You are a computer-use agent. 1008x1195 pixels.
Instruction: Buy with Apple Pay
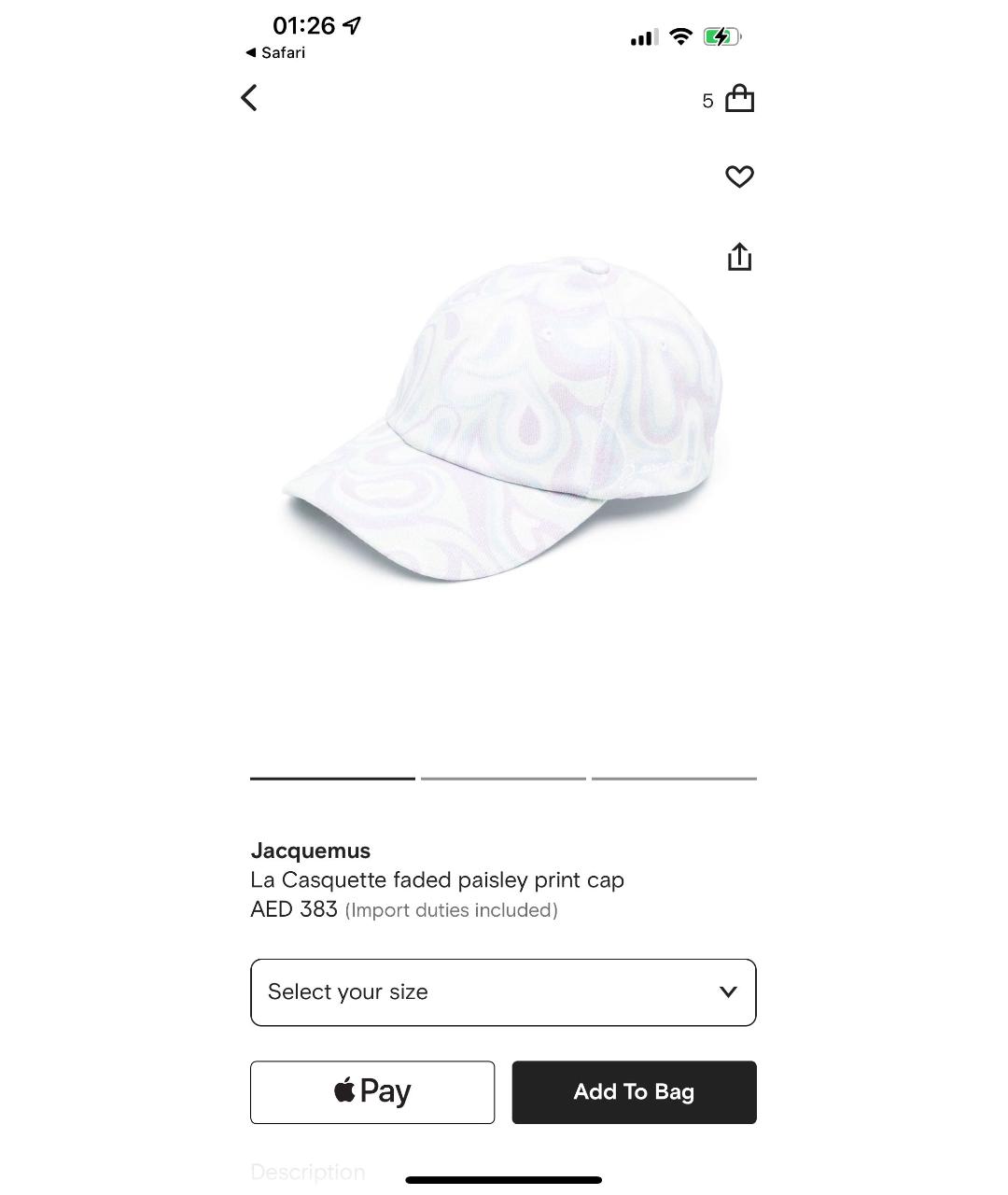(x=372, y=1092)
